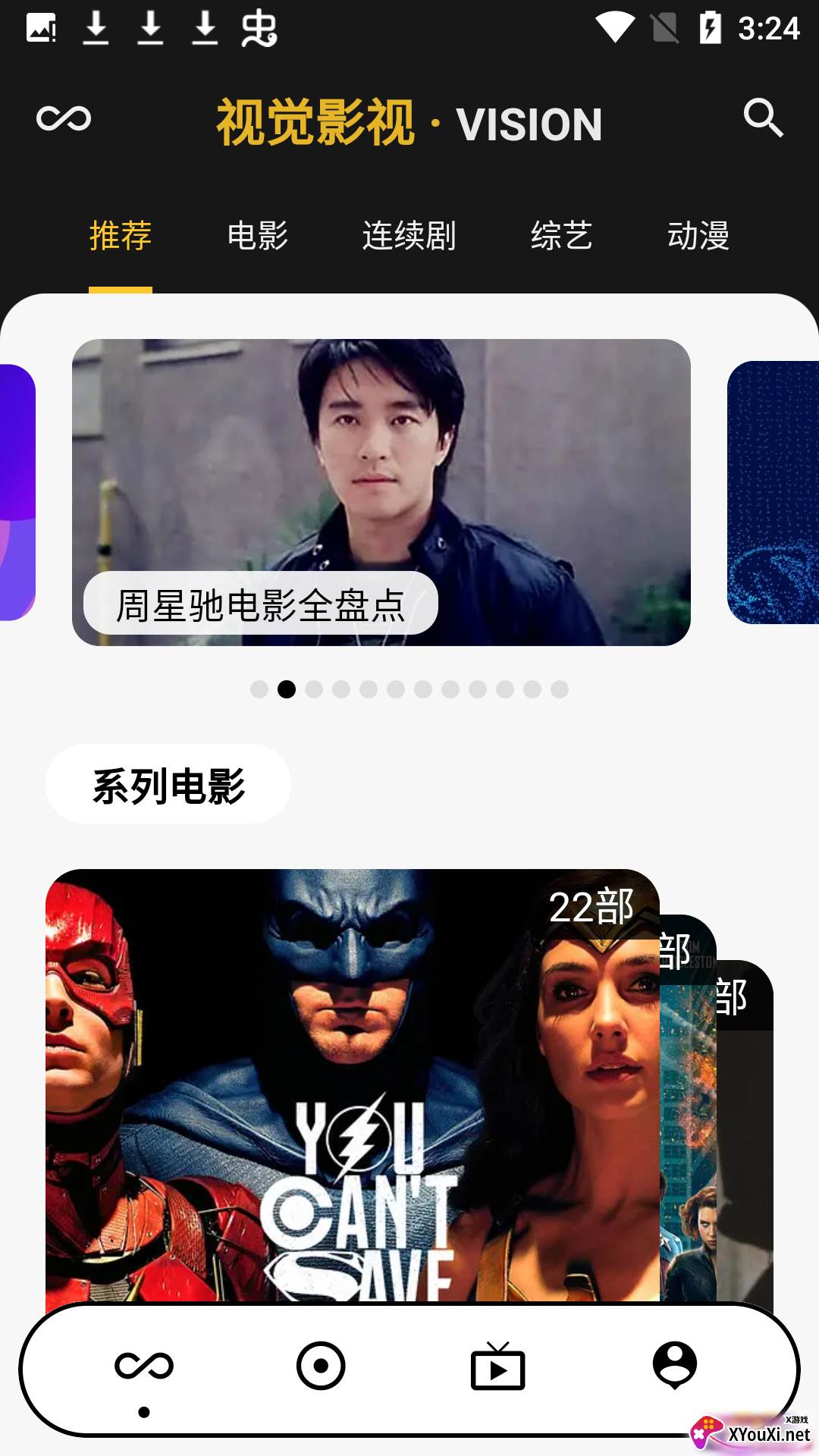Switch to the 电影 tab
Screen dimensions: 819x1456
(x=258, y=236)
